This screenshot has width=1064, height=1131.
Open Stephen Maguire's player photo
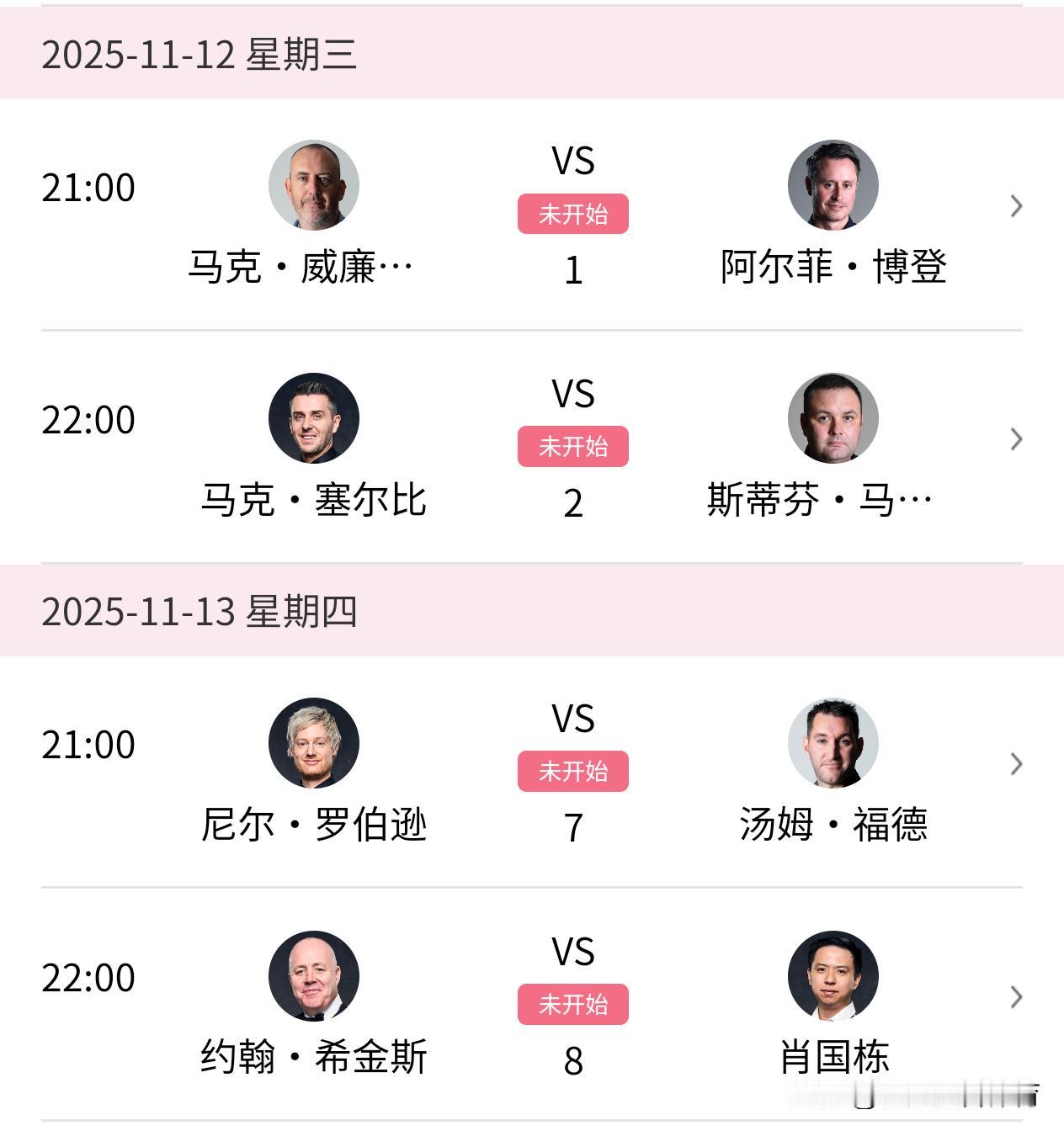[x=834, y=418]
